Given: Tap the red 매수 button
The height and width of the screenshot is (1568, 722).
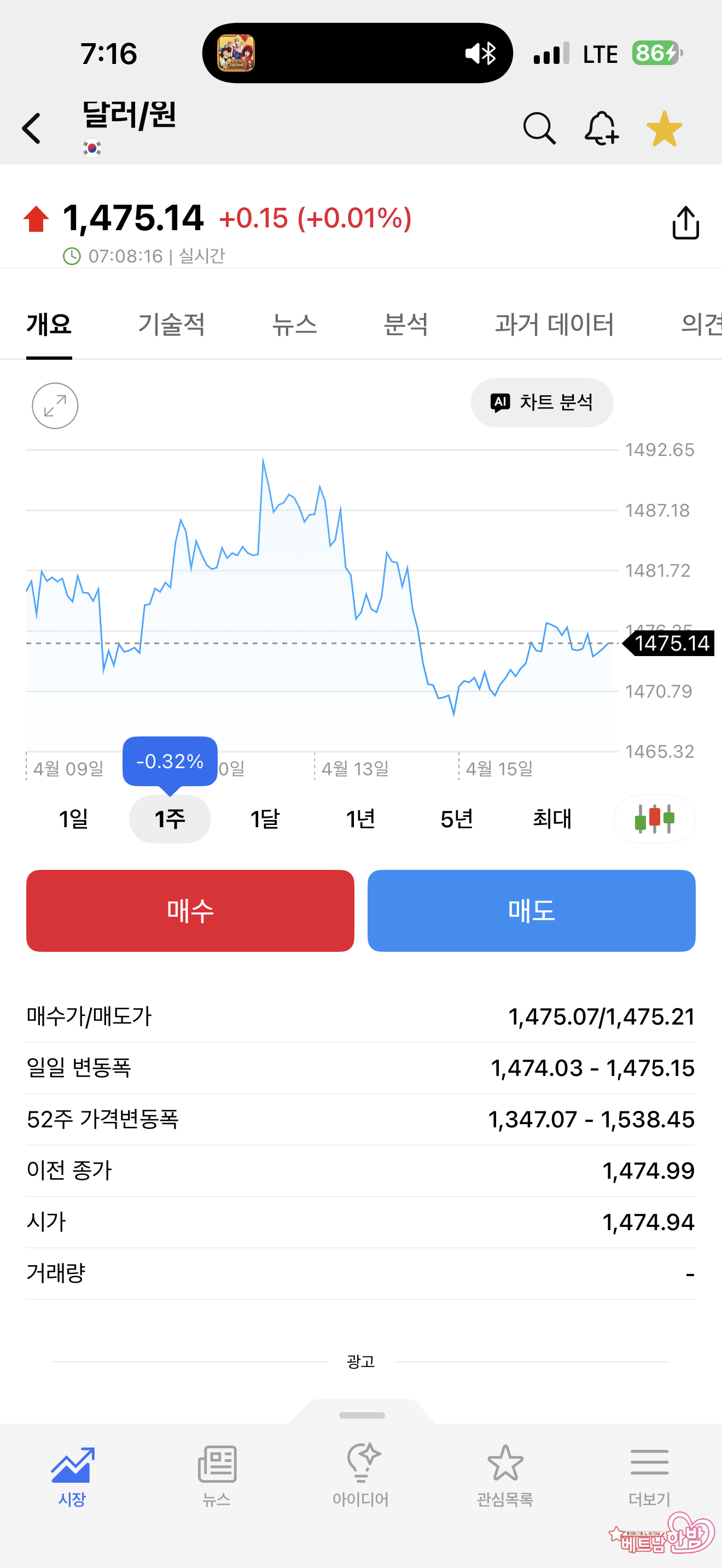Looking at the screenshot, I should click(190, 911).
